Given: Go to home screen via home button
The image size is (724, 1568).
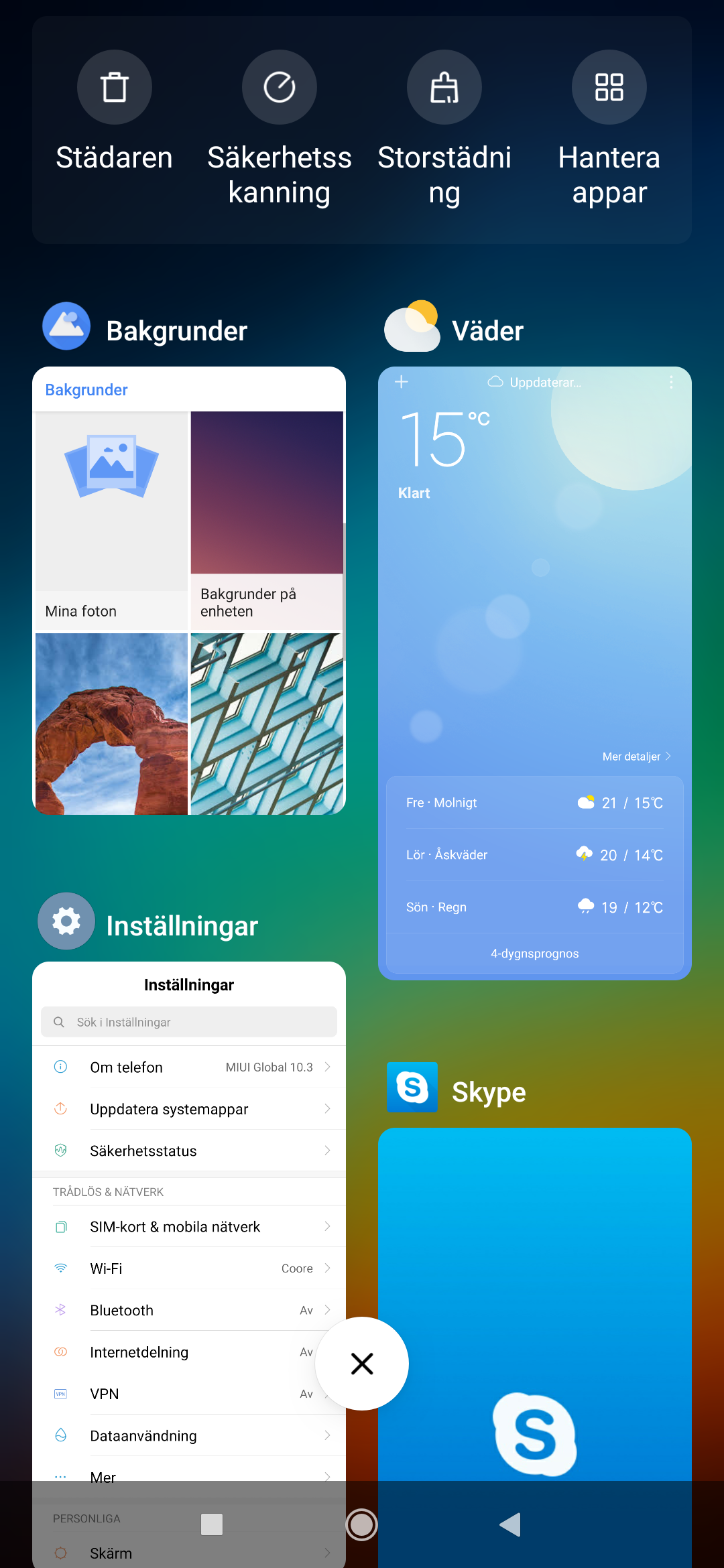Looking at the screenshot, I should [x=362, y=1525].
